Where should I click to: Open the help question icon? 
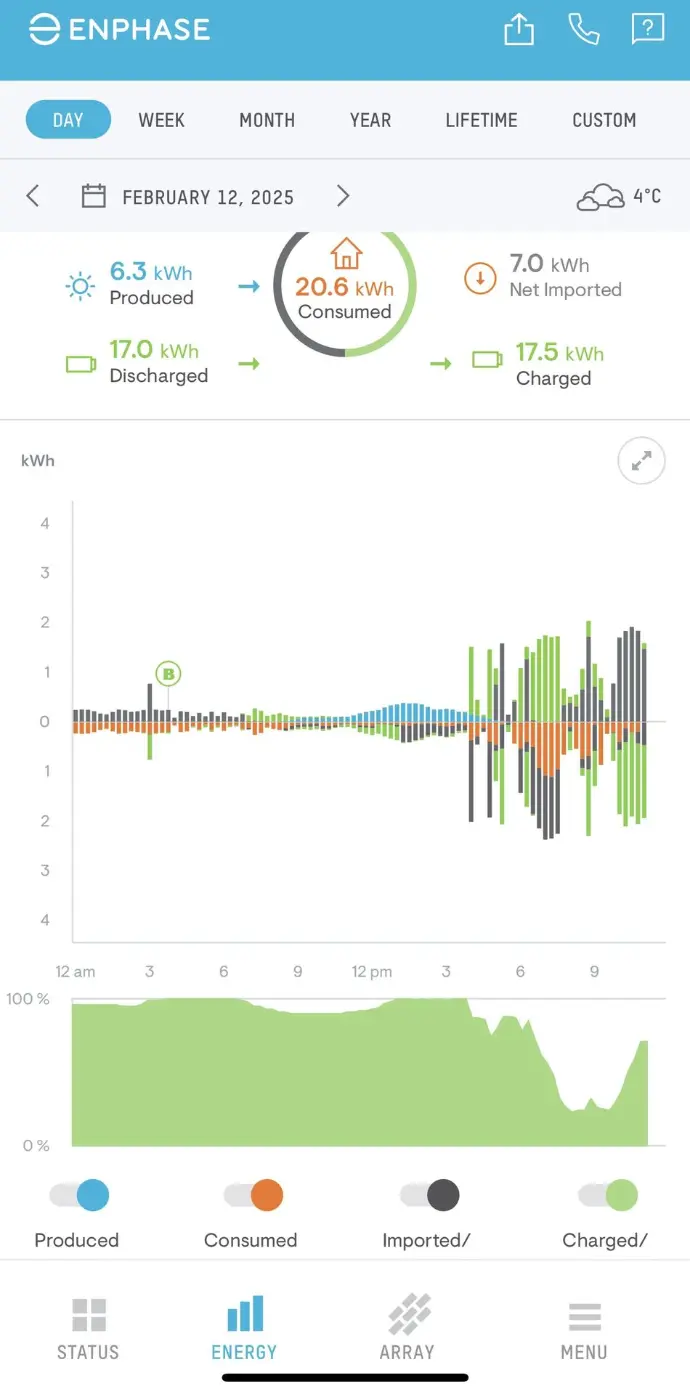coord(648,29)
